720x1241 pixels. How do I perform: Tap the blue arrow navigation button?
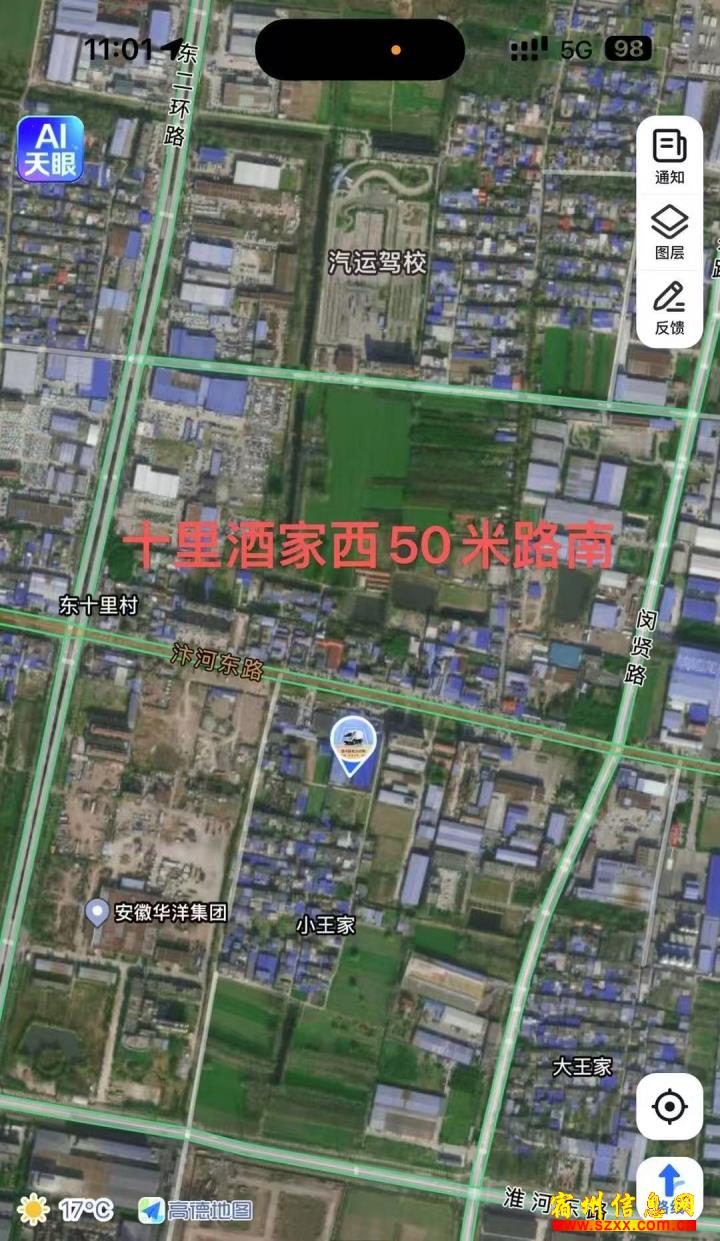669,1184
